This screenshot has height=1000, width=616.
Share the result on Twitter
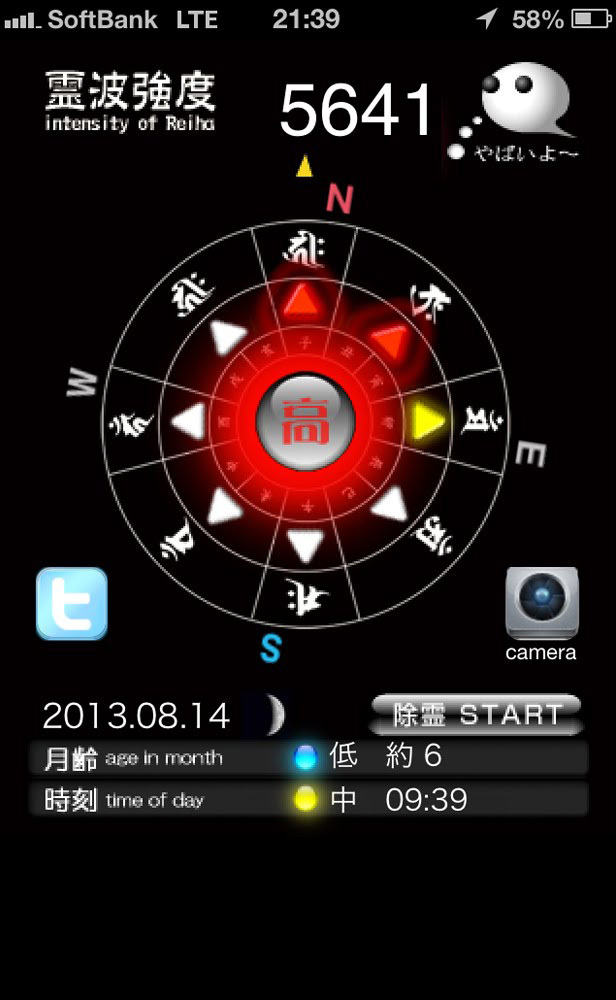click(71, 603)
